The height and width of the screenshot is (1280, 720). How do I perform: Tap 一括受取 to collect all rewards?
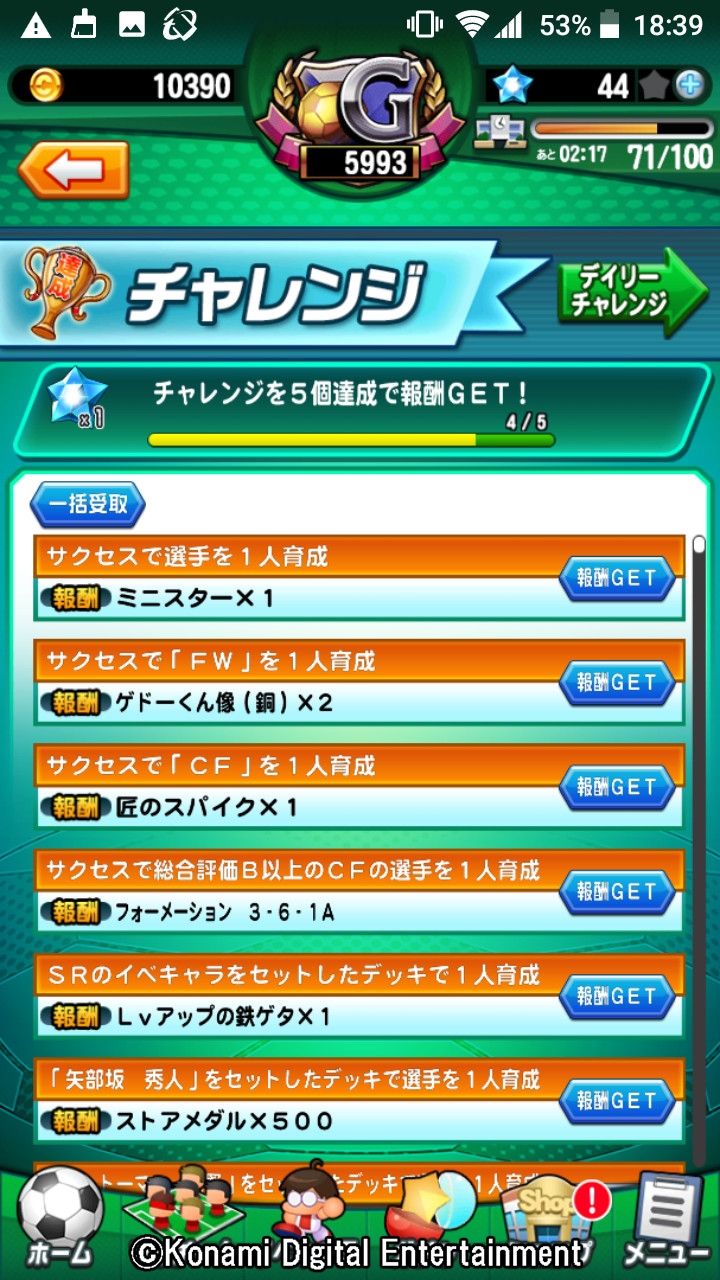[88, 505]
